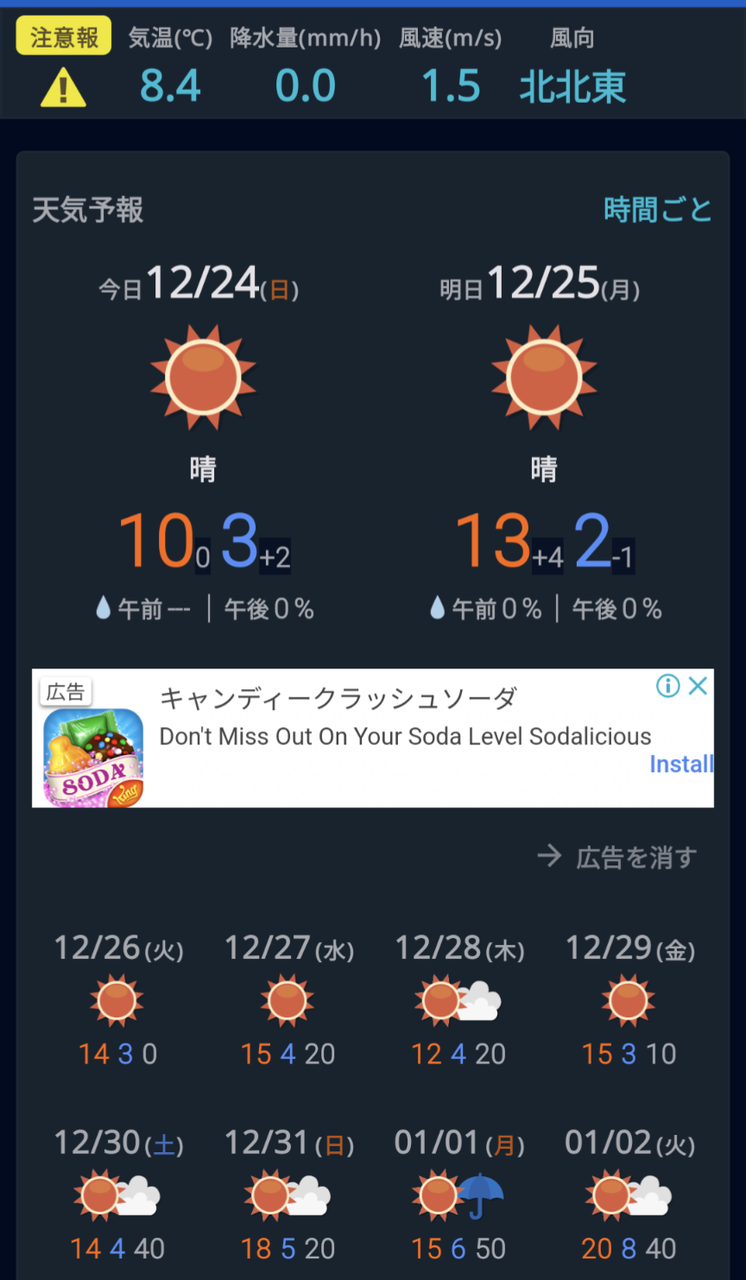The width and height of the screenshot is (746, 1280).
Task: Select the 01/01 (月) forecast
Action: point(459,1195)
